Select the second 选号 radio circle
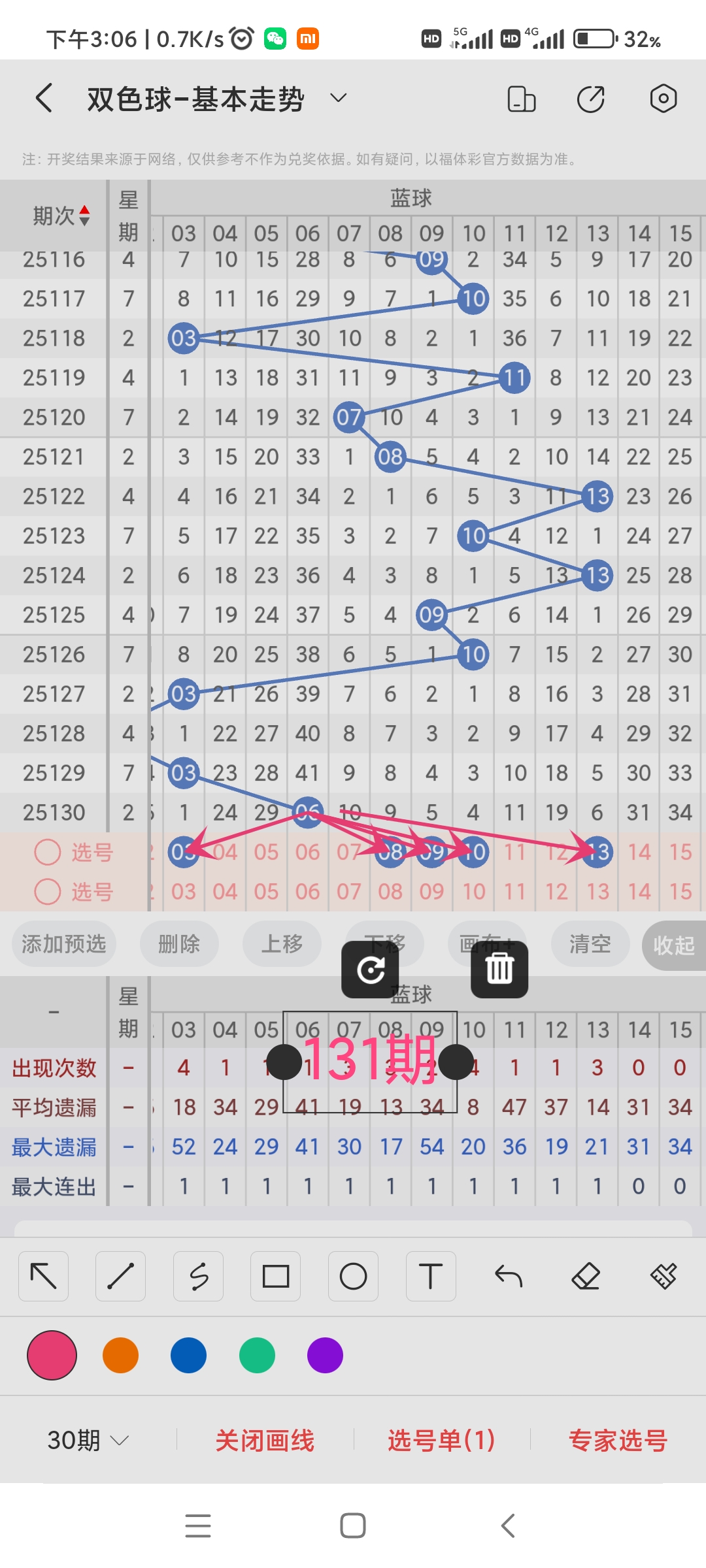 click(47, 892)
